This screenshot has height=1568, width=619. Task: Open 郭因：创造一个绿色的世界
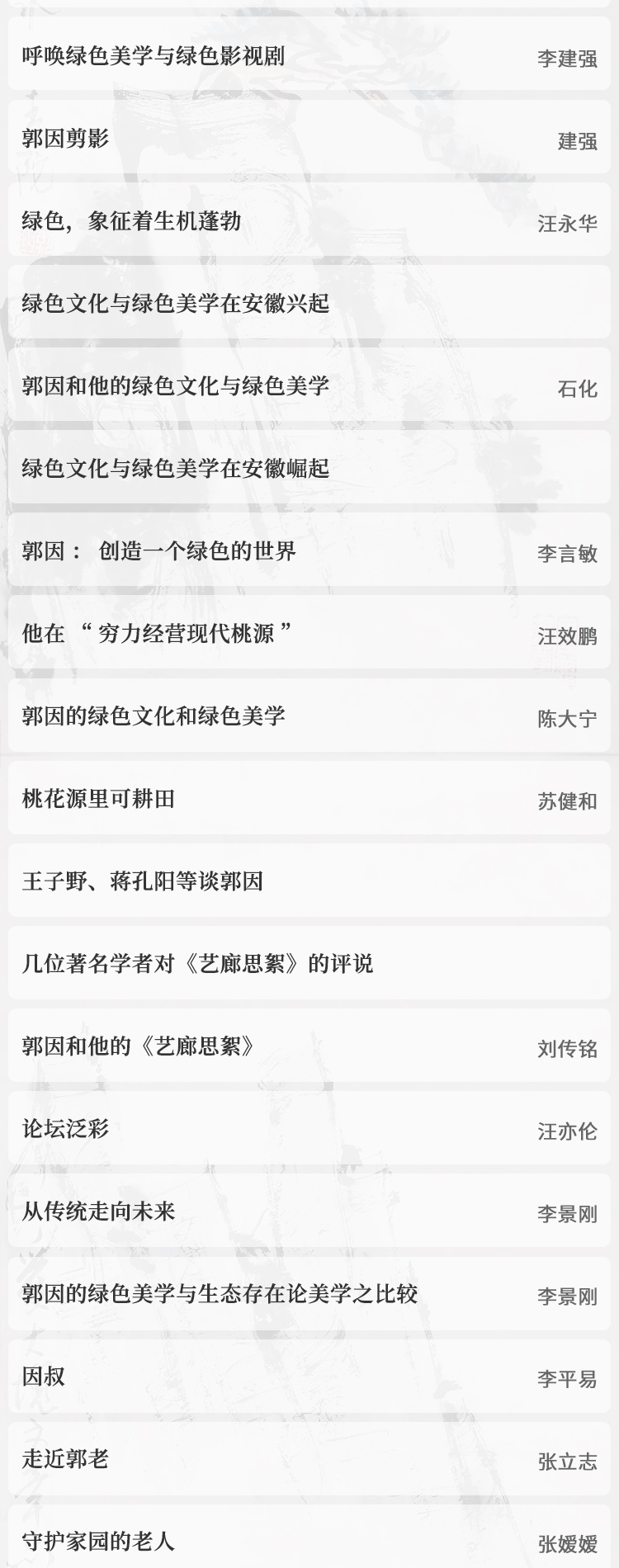click(x=159, y=551)
